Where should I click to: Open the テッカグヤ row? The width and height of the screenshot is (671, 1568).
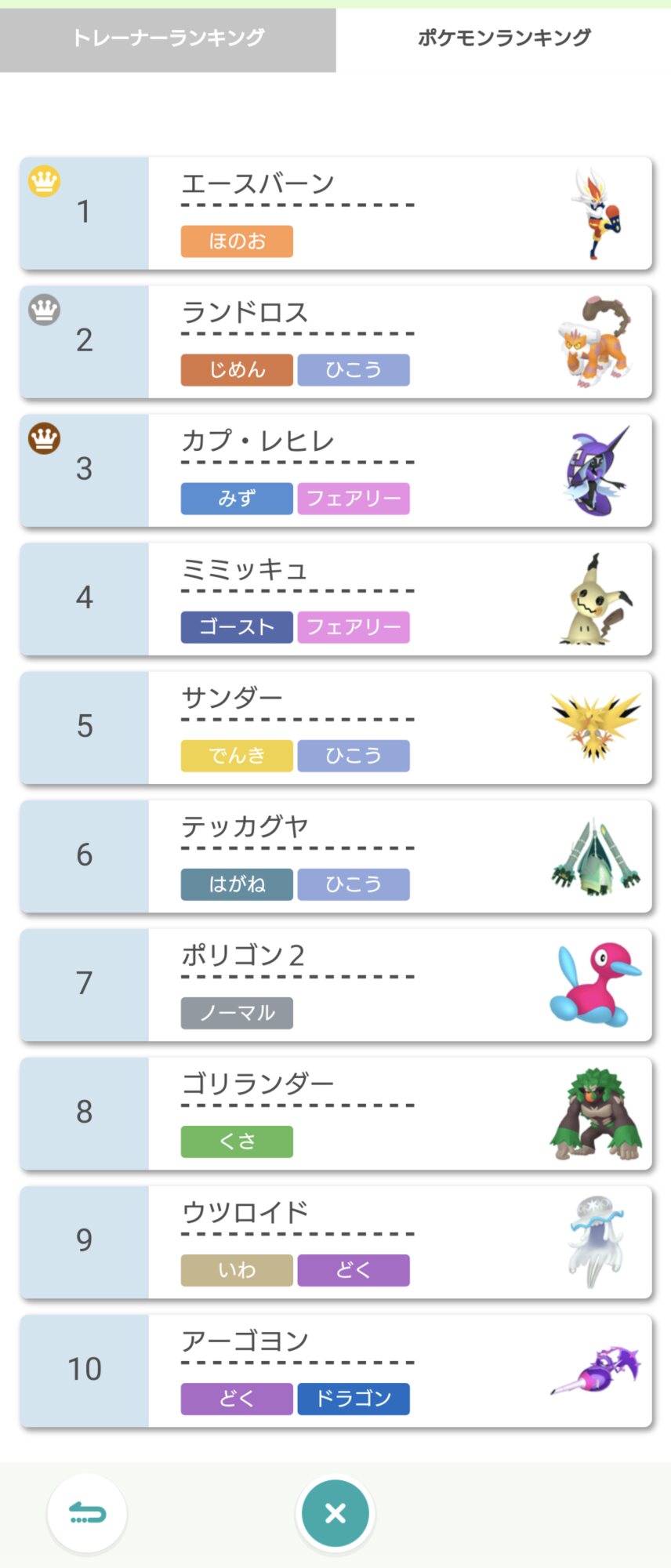point(335,856)
